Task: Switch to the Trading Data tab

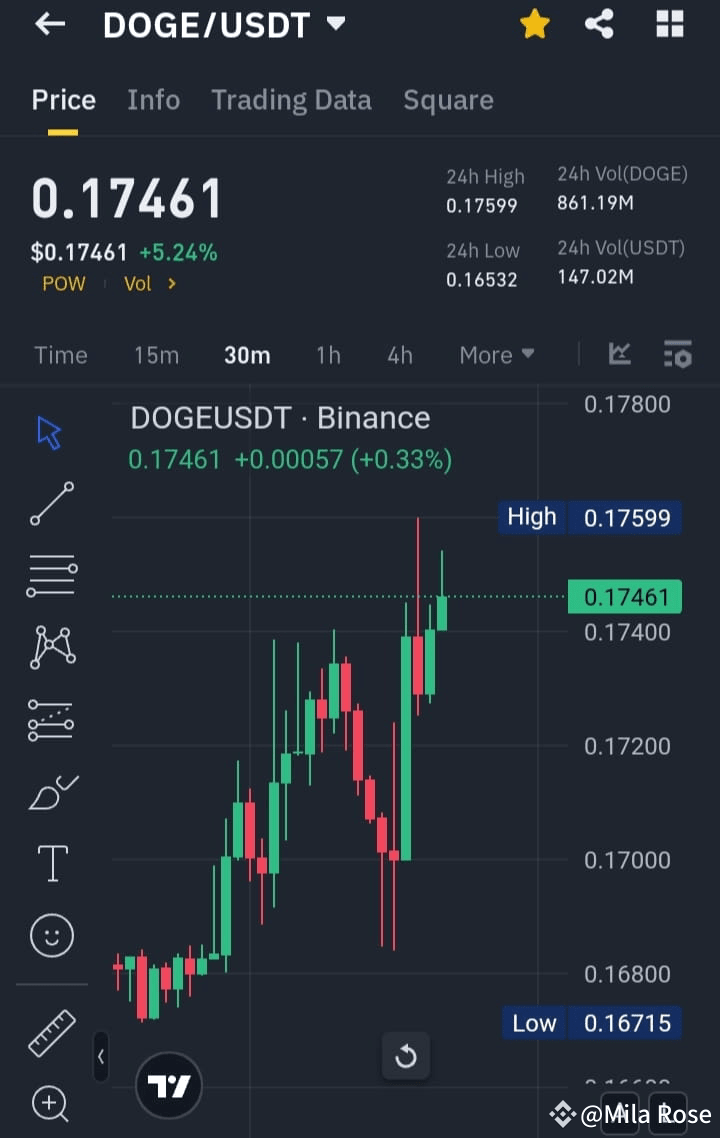Action: [x=291, y=100]
